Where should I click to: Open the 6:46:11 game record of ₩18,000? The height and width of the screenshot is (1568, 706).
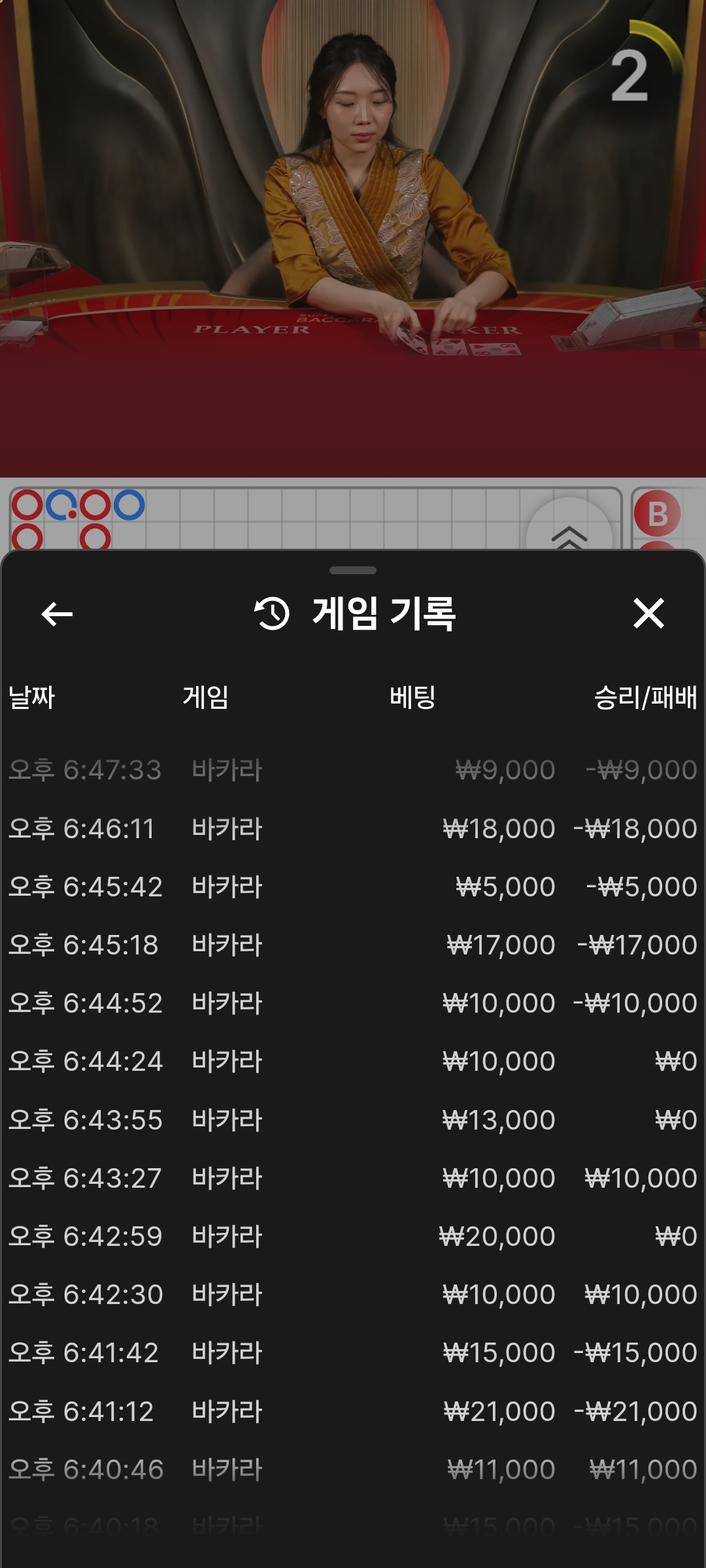[353, 828]
